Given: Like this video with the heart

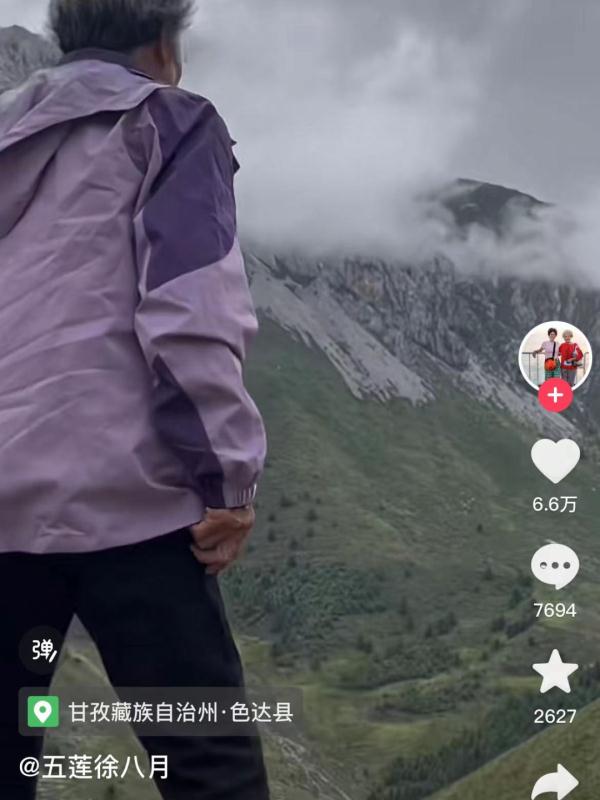Looking at the screenshot, I should (555, 461).
